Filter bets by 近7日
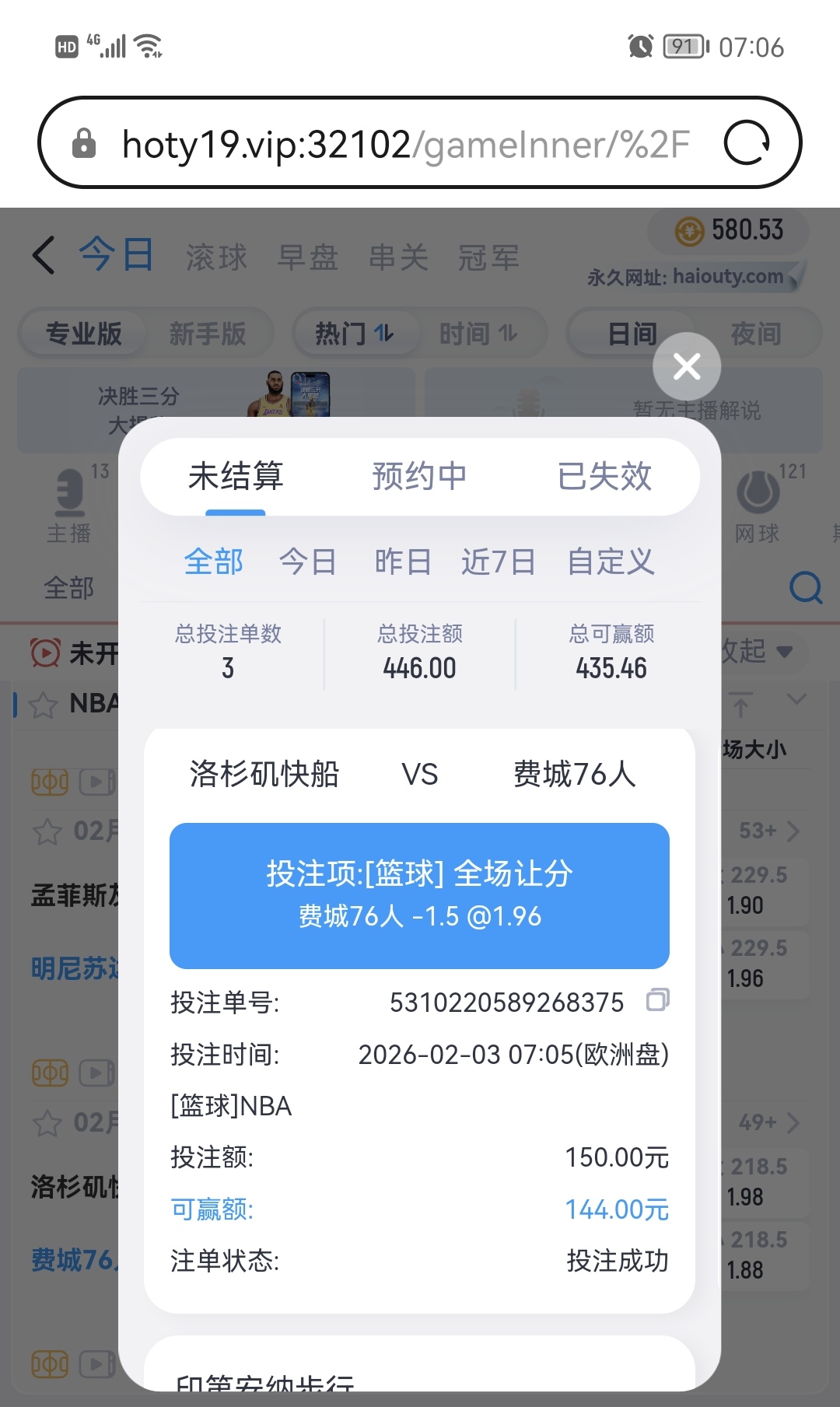The image size is (840, 1407). [x=498, y=561]
